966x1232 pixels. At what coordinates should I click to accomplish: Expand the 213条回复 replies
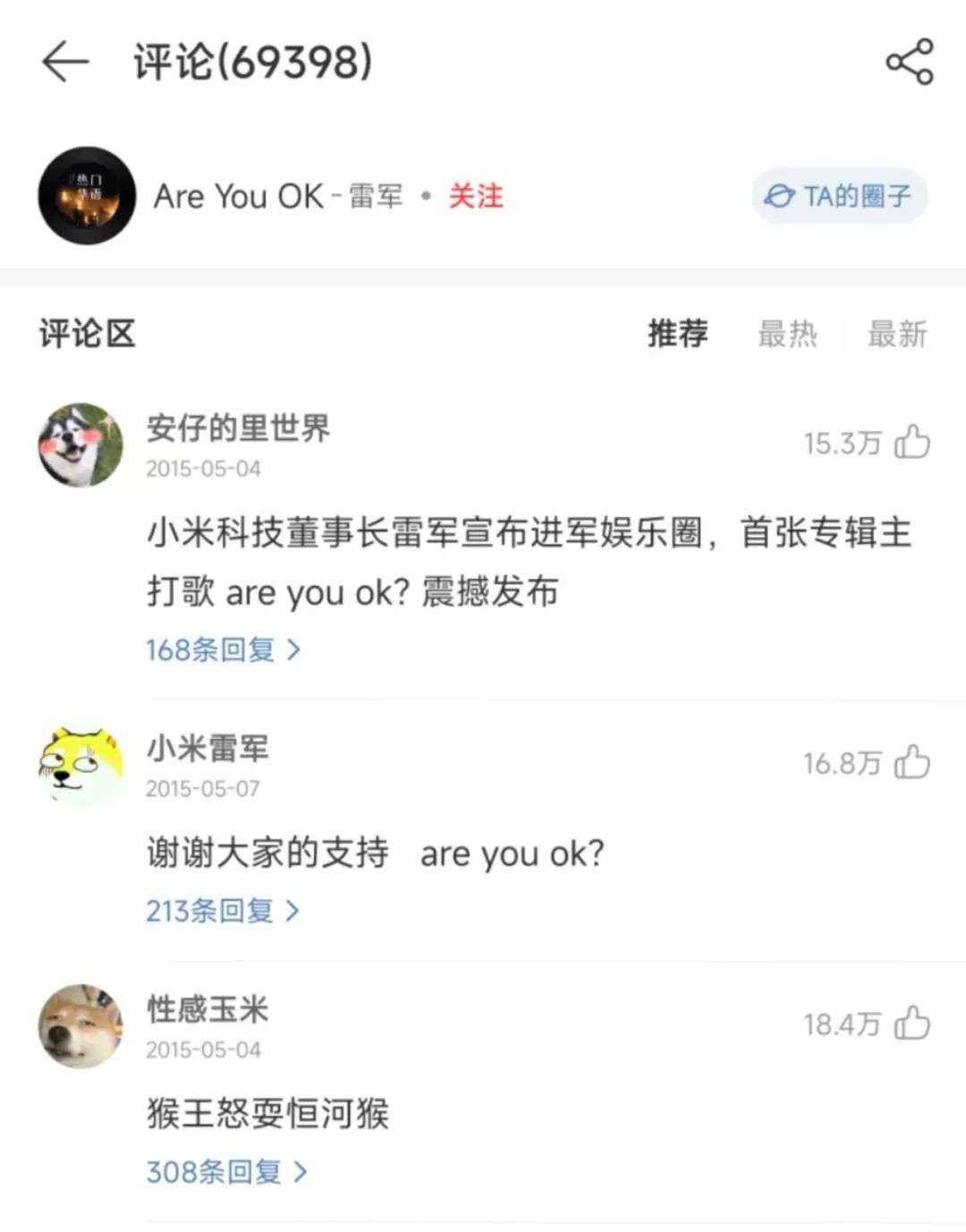click(223, 911)
